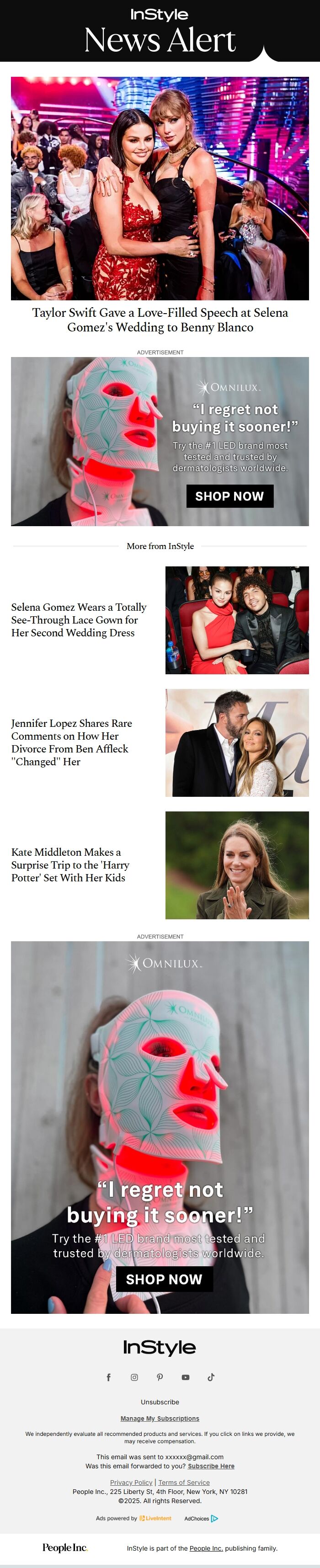Unsubscribe from this newsletter
Screen dimensions: 320x1568
pos(160,1402)
